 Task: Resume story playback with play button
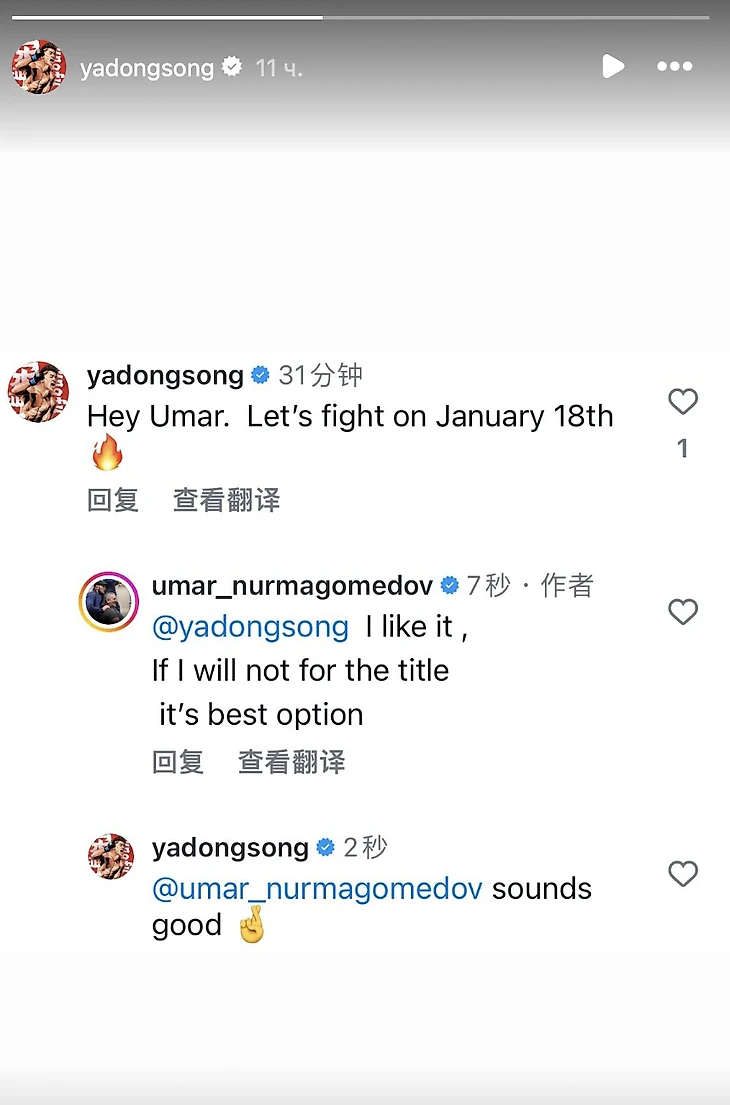coord(613,67)
